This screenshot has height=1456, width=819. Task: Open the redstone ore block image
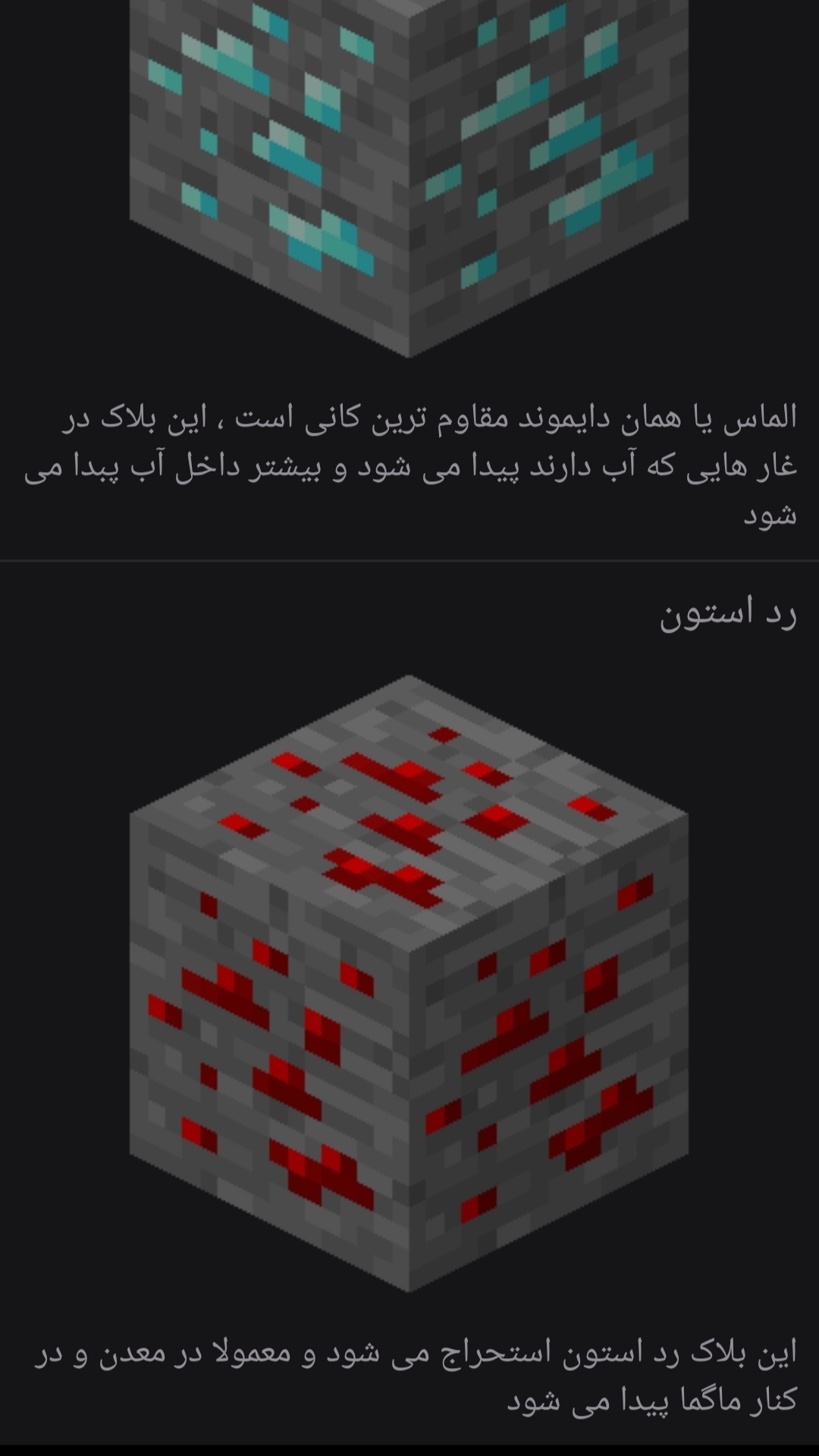409,983
